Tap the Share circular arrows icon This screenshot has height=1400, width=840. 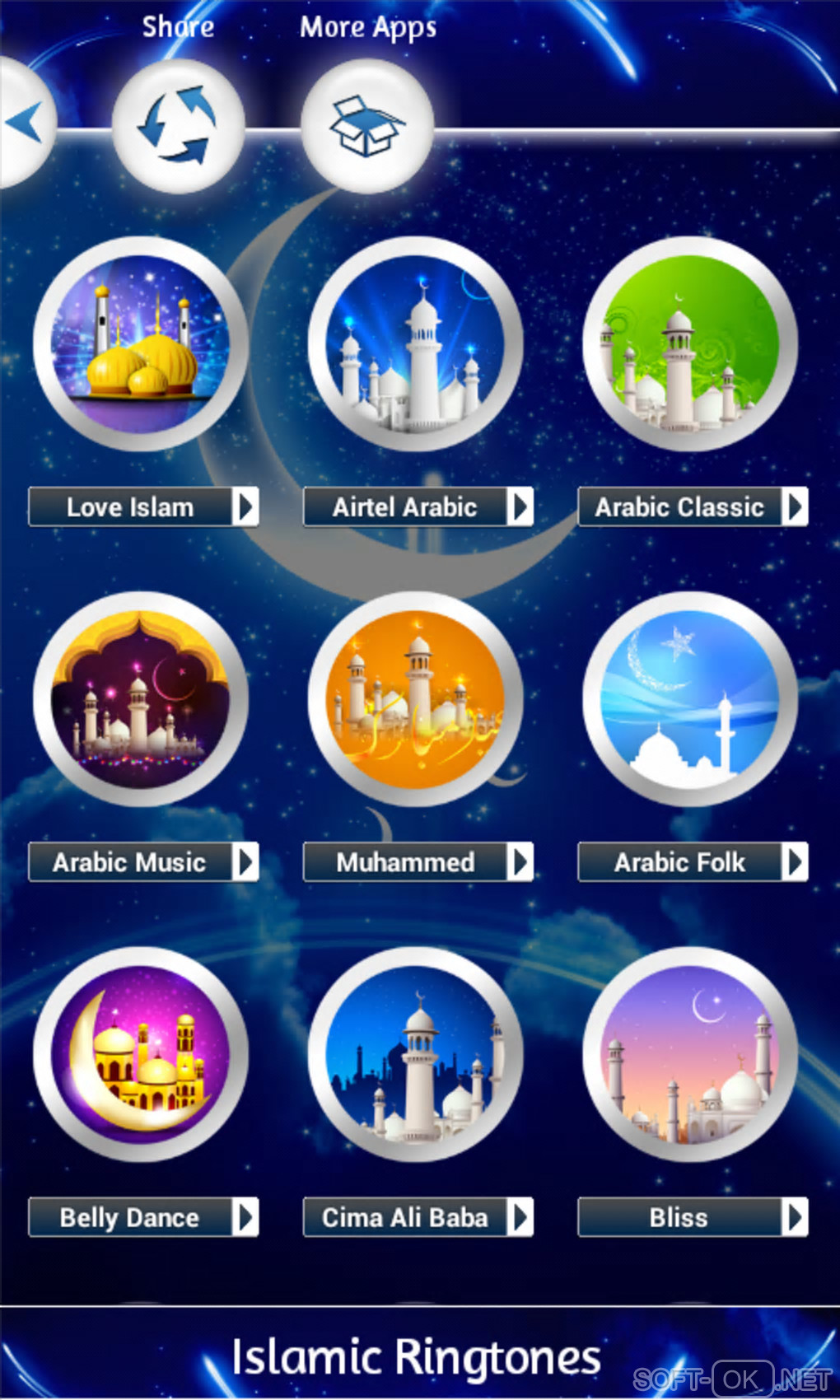click(x=178, y=126)
